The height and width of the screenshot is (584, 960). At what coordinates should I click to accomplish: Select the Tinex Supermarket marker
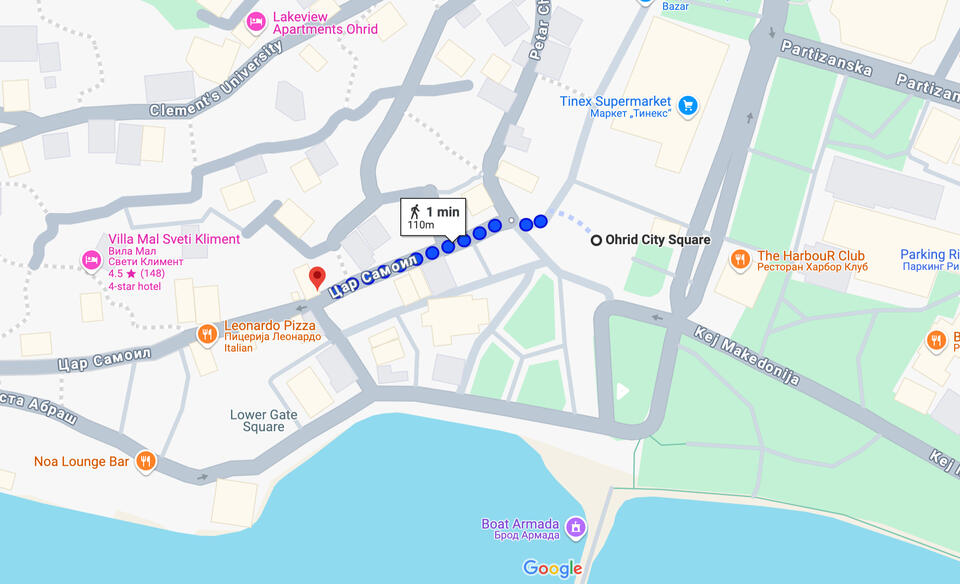pyautogui.click(x=687, y=105)
